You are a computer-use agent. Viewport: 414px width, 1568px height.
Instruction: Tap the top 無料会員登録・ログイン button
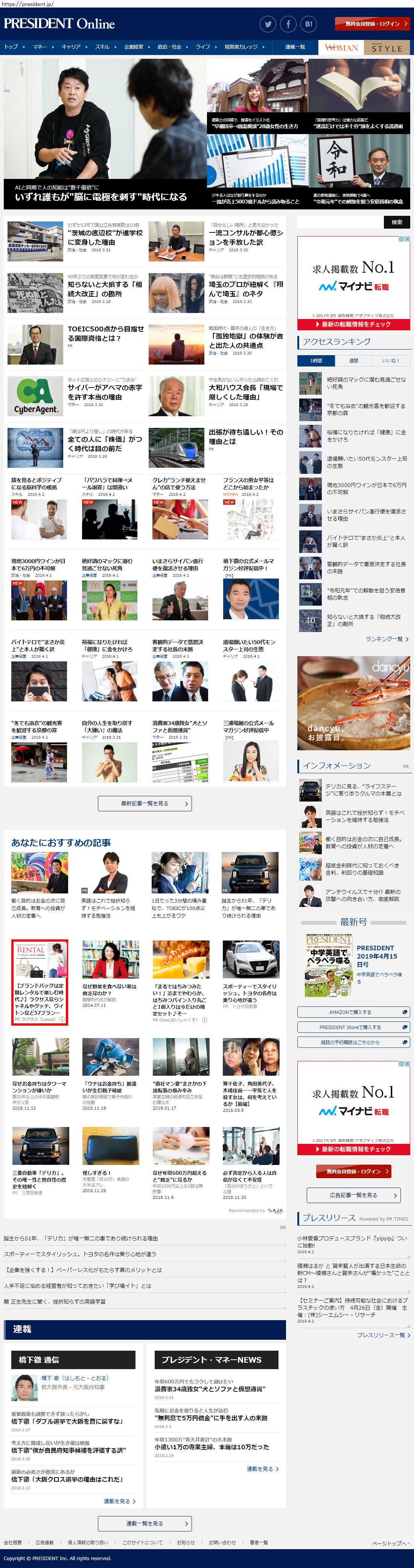(x=372, y=24)
